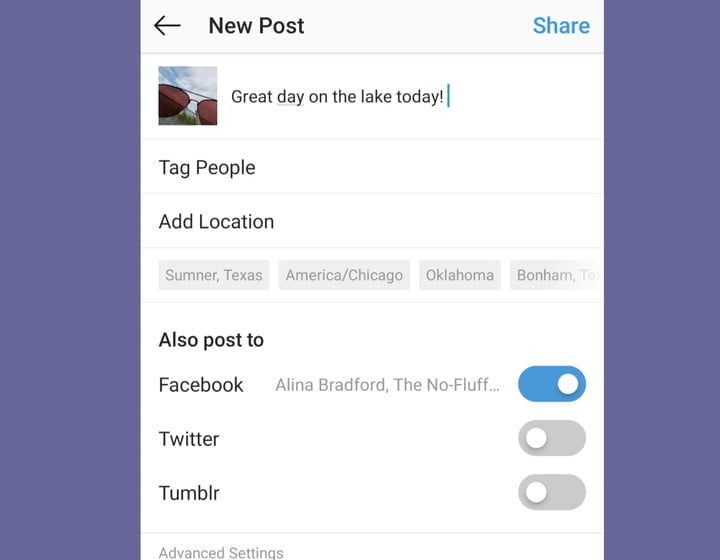Open Tag People

(207, 168)
